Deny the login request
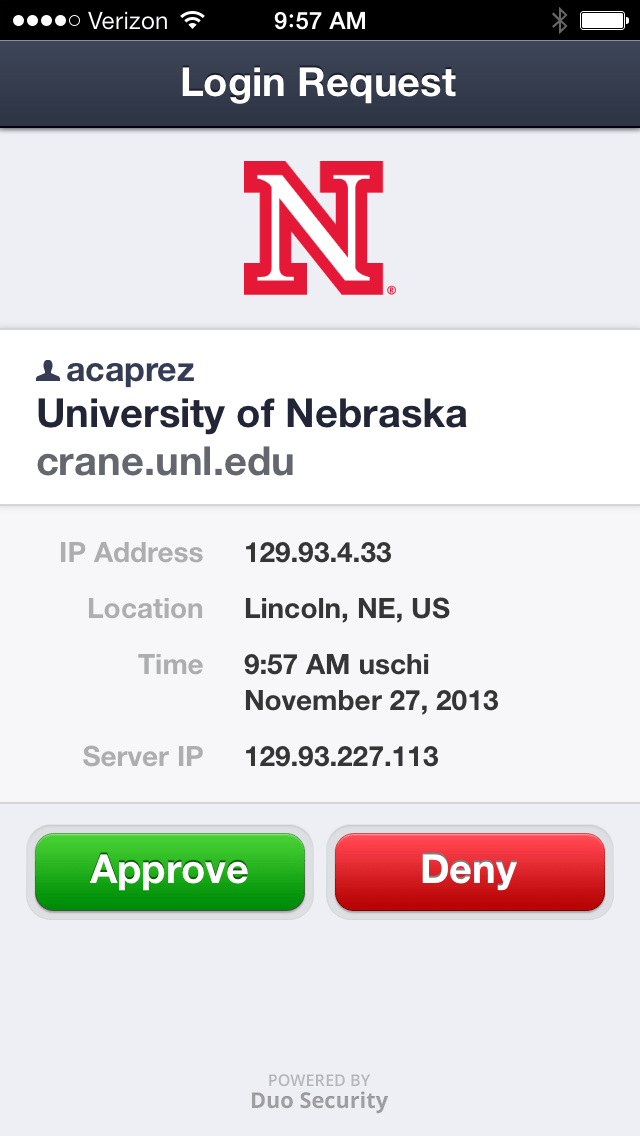Screen dimensions: 640x1136 coord(469,871)
